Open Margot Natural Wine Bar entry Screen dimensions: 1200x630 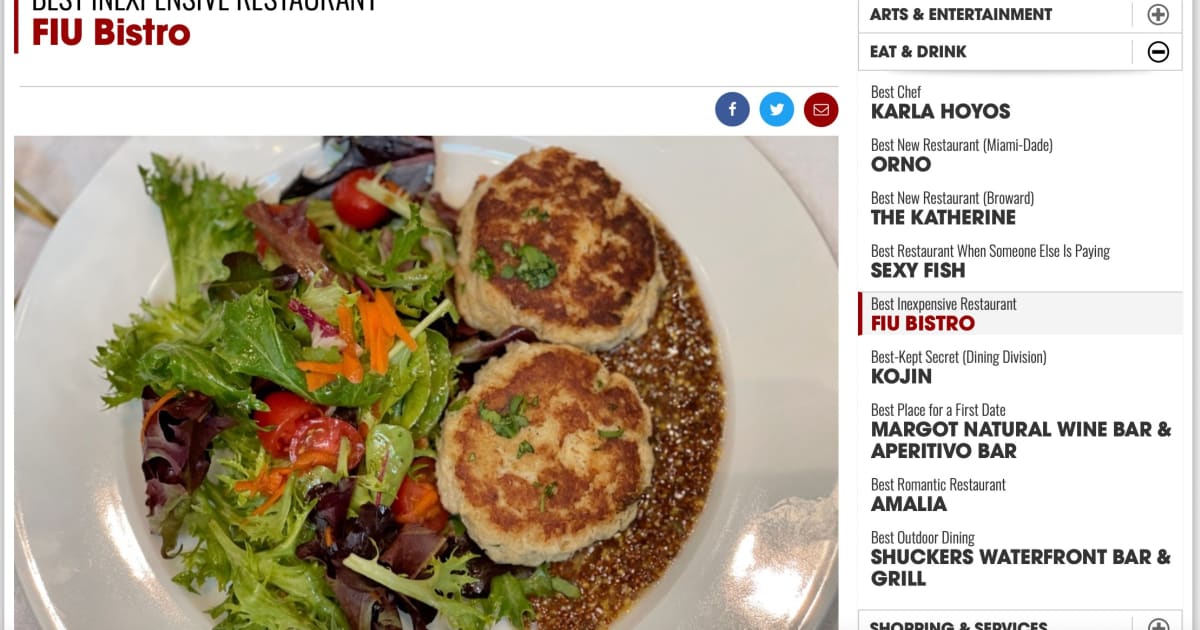pos(1020,440)
